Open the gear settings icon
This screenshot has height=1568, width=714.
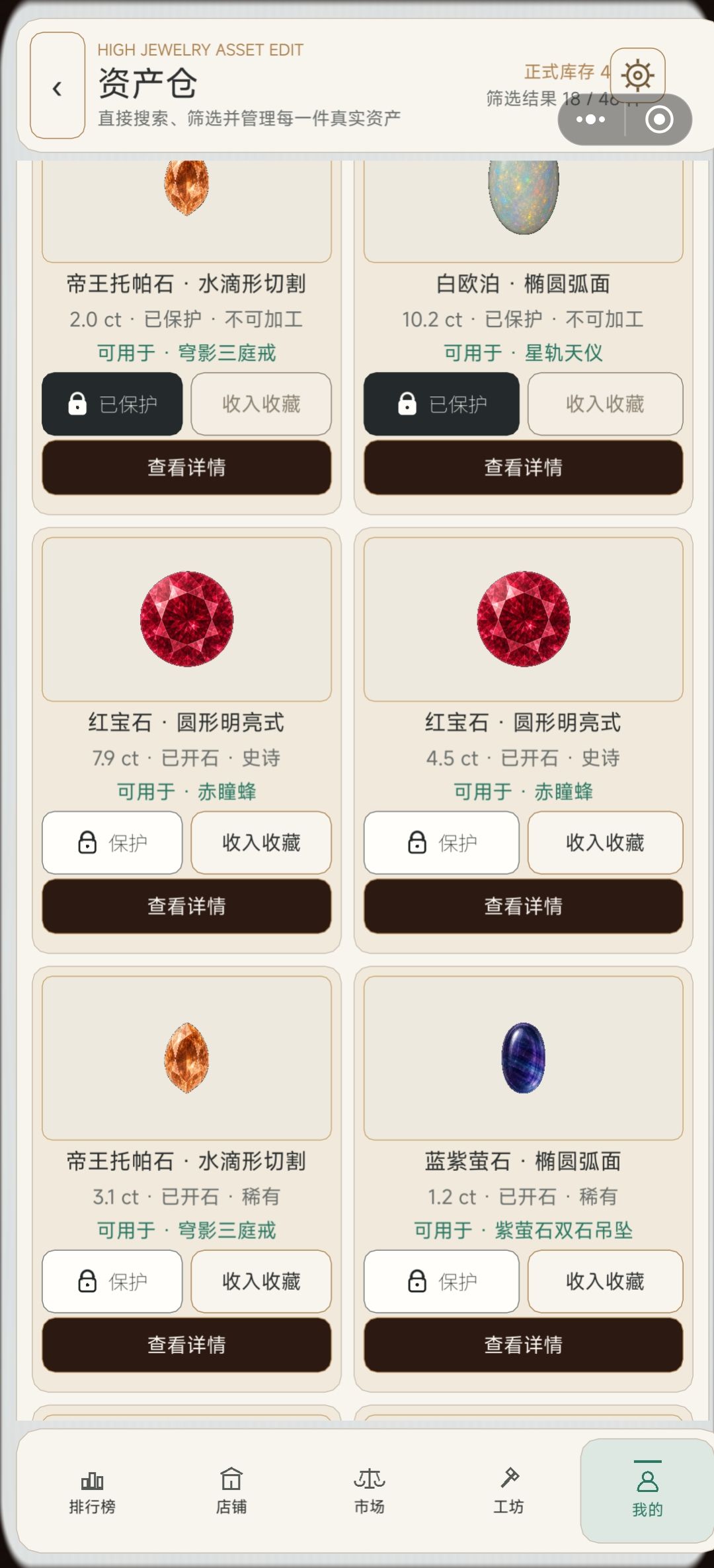637,75
